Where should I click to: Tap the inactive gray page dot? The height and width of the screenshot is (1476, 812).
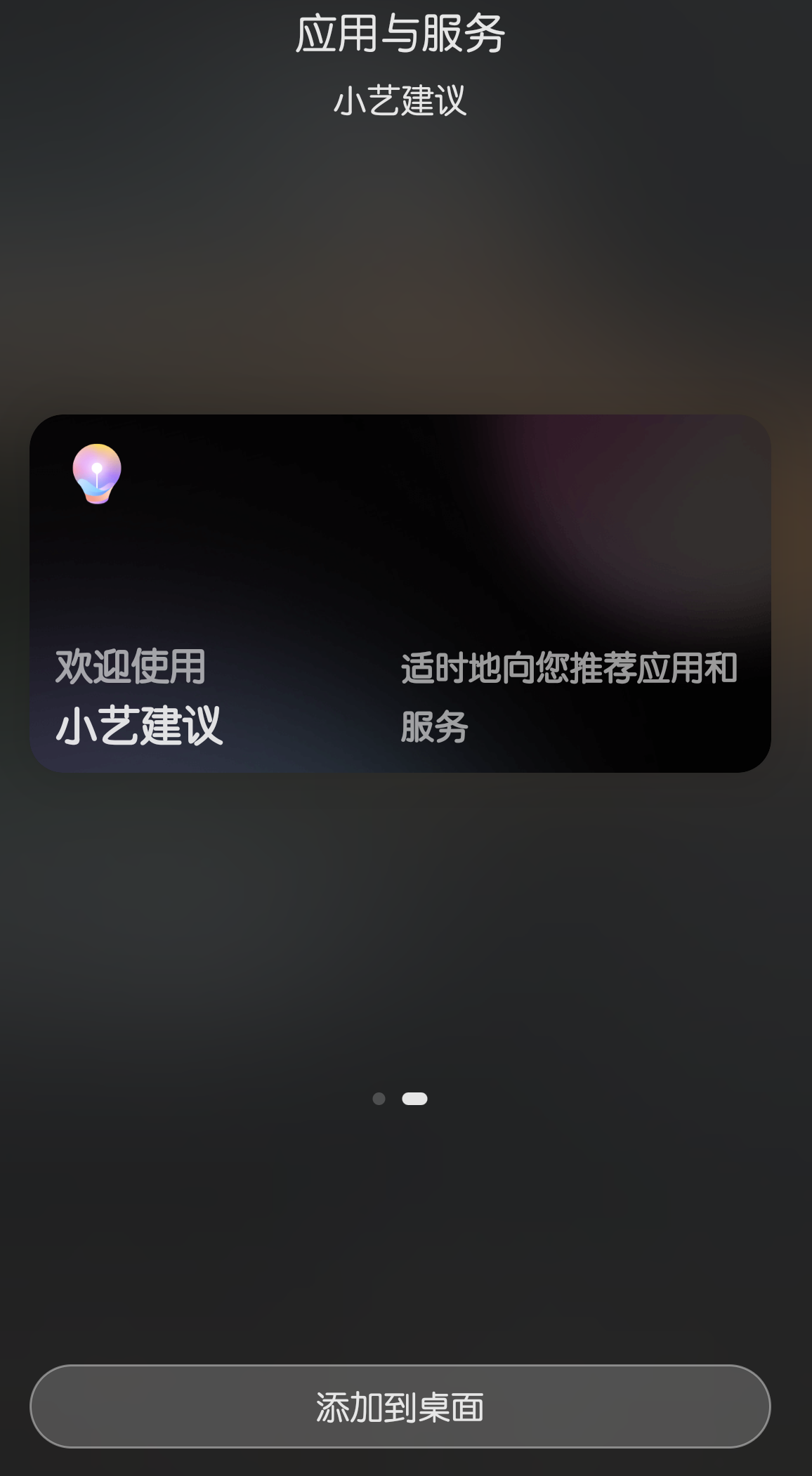pos(380,1100)
